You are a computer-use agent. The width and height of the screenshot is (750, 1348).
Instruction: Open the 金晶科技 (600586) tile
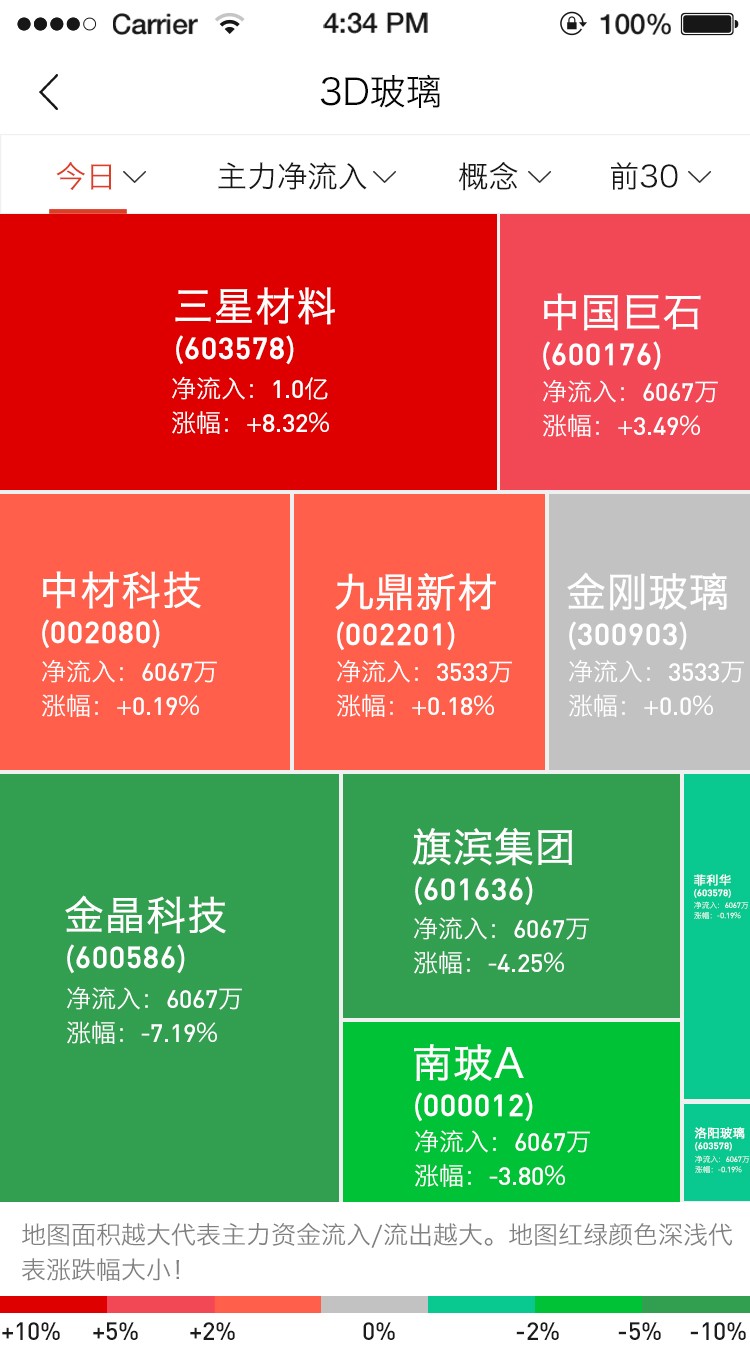click(169, 988)
